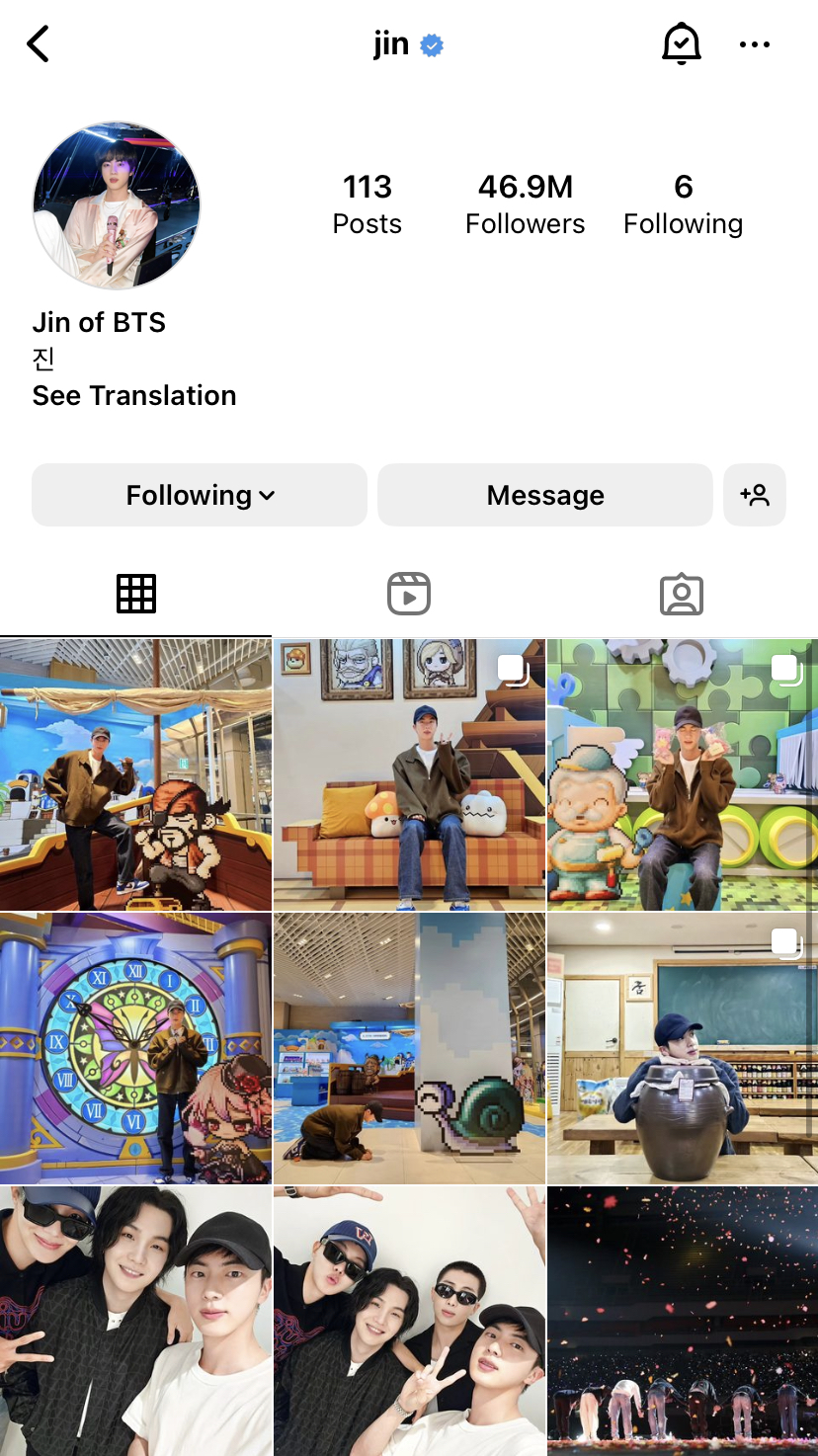Viewport: 818px width, 1456px height.
Task: Select the Reels tab icon
Action: click(x=409, y=593)
